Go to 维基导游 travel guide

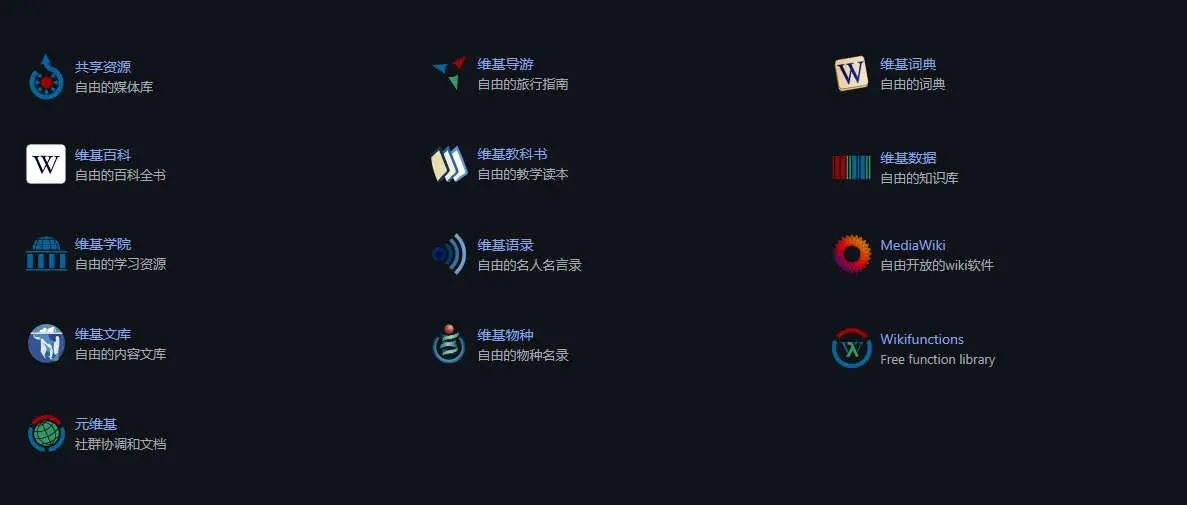(x=505, y=64)
